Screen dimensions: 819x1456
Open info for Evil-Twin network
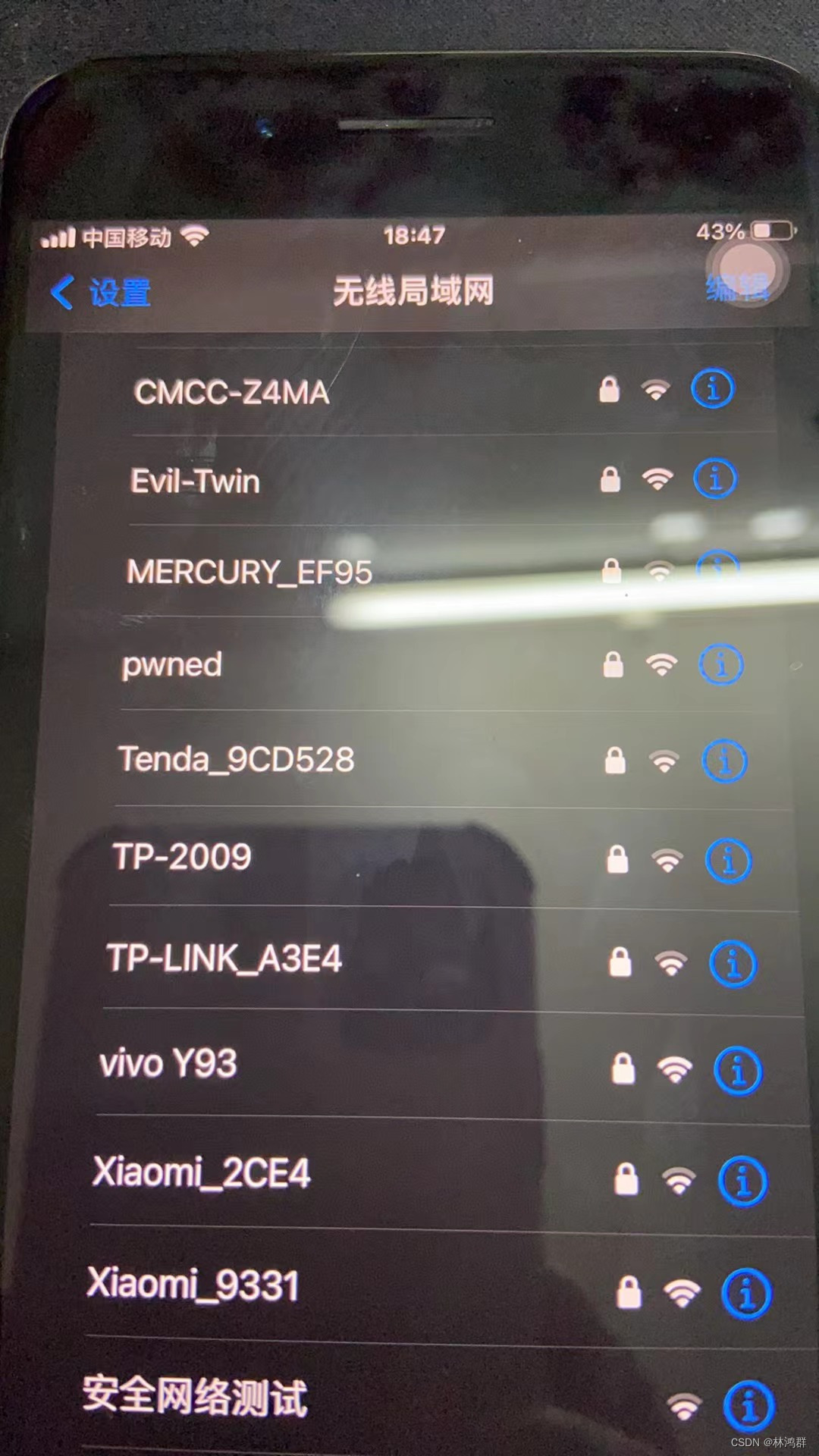(x=715, y=479)
